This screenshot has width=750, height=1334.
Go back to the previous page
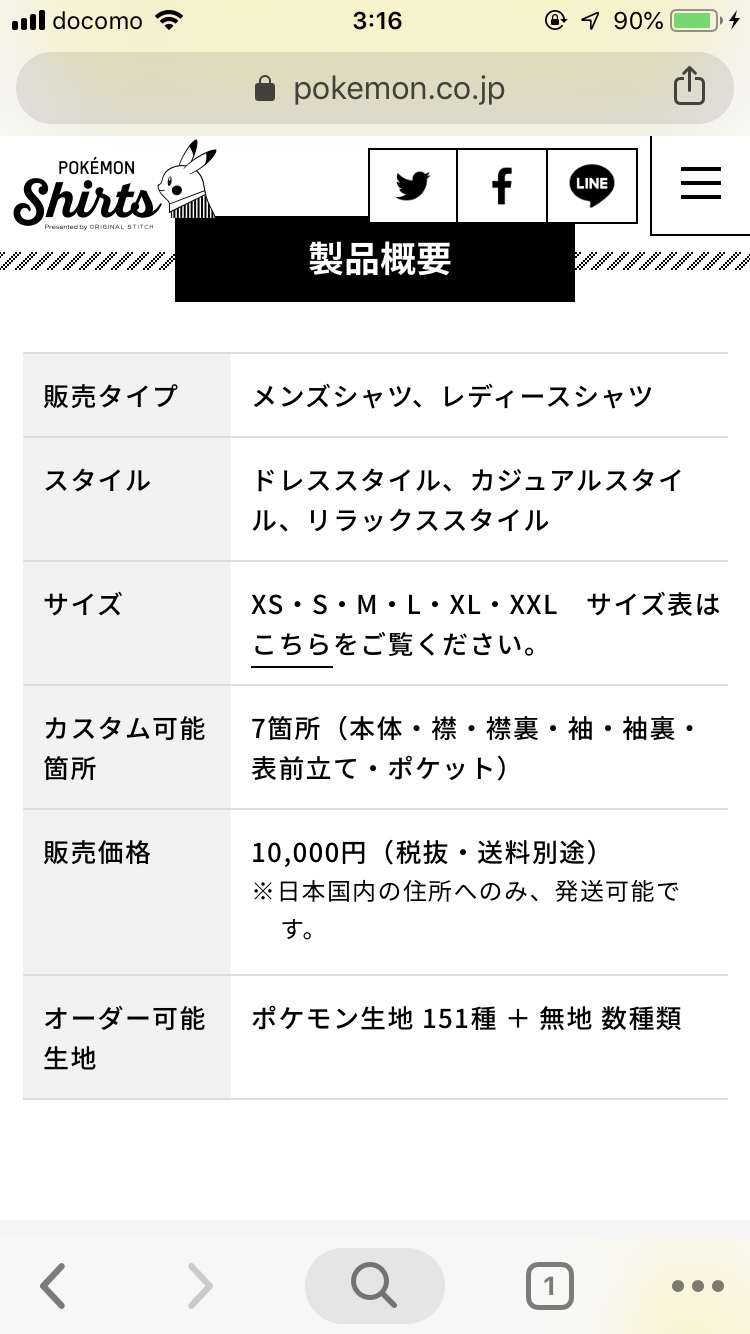(53, 1285)
